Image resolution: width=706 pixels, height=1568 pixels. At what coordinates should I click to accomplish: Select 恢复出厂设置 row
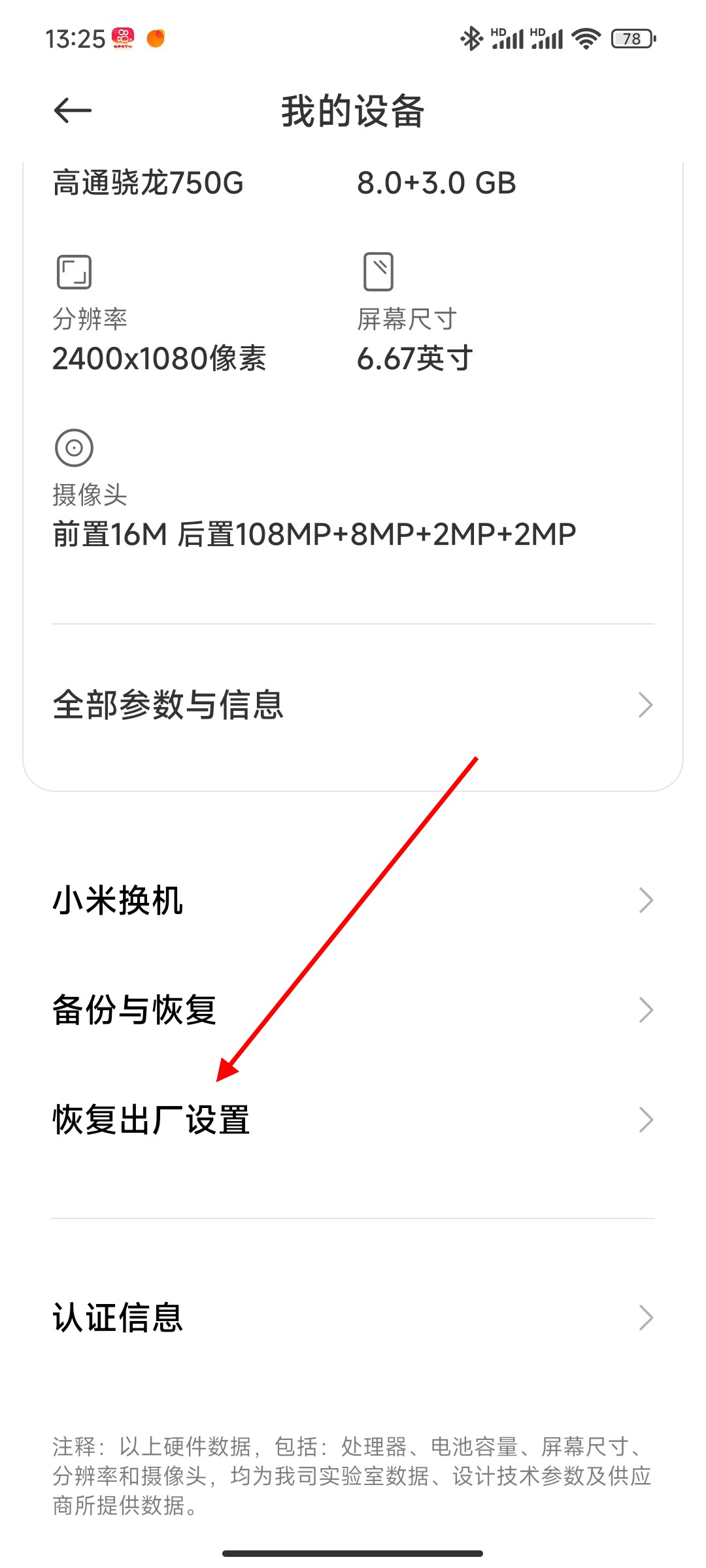[x=353, y=1120]
